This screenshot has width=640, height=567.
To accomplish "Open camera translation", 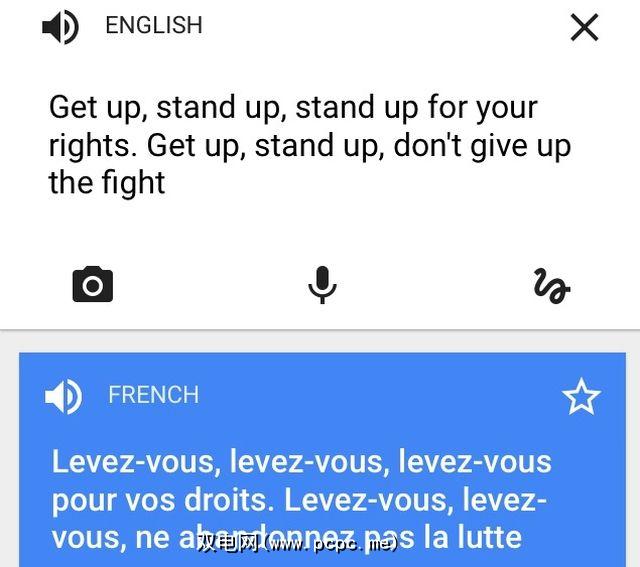I will tap(93, 286).
